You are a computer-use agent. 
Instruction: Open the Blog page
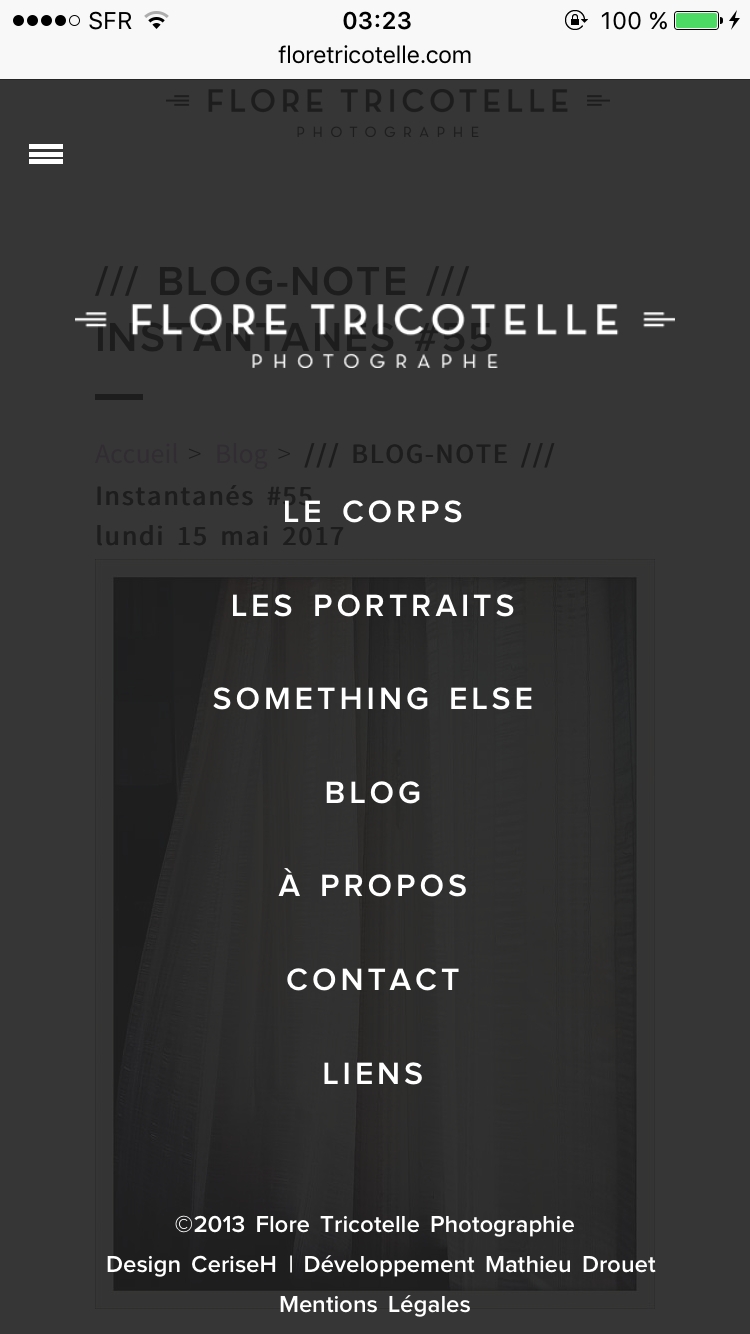click(x=374, y=793)
